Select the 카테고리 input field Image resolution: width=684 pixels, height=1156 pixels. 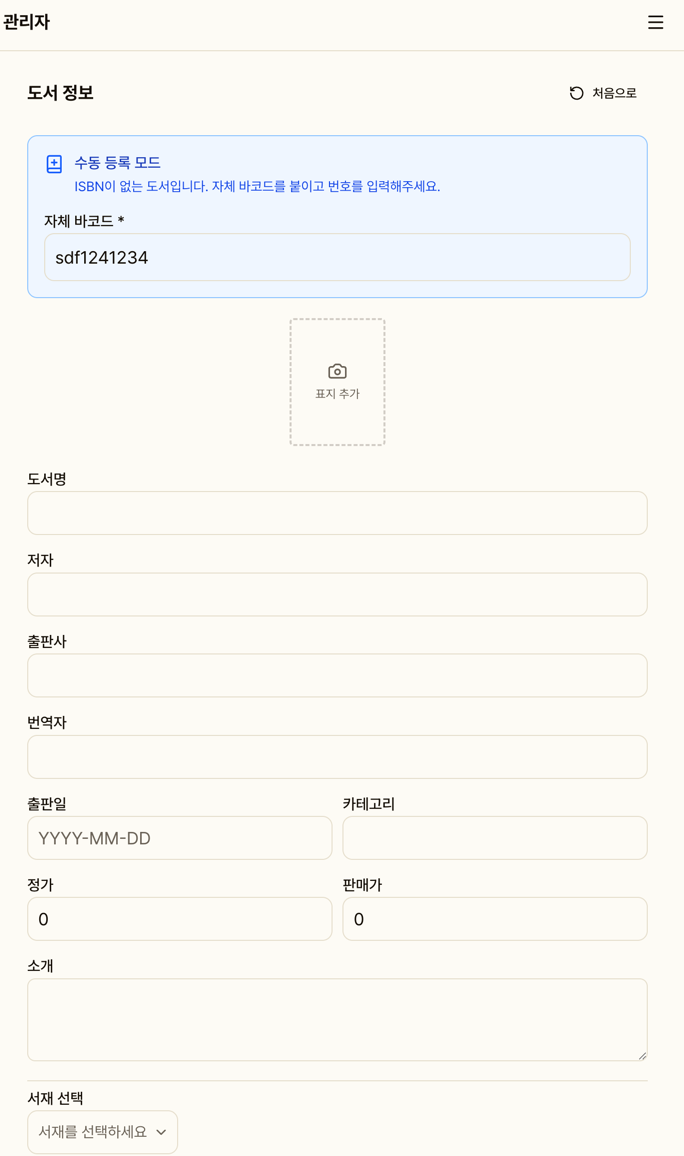pos(494,838)
